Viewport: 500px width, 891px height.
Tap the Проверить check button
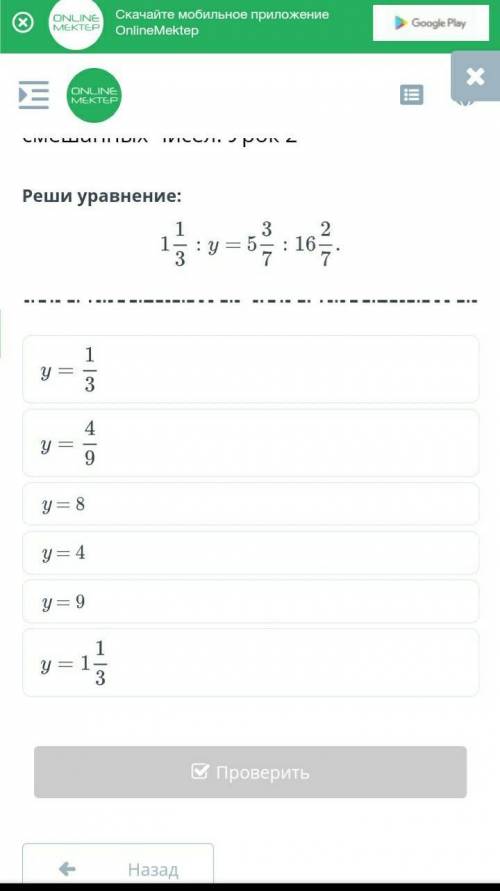(251, 772)
